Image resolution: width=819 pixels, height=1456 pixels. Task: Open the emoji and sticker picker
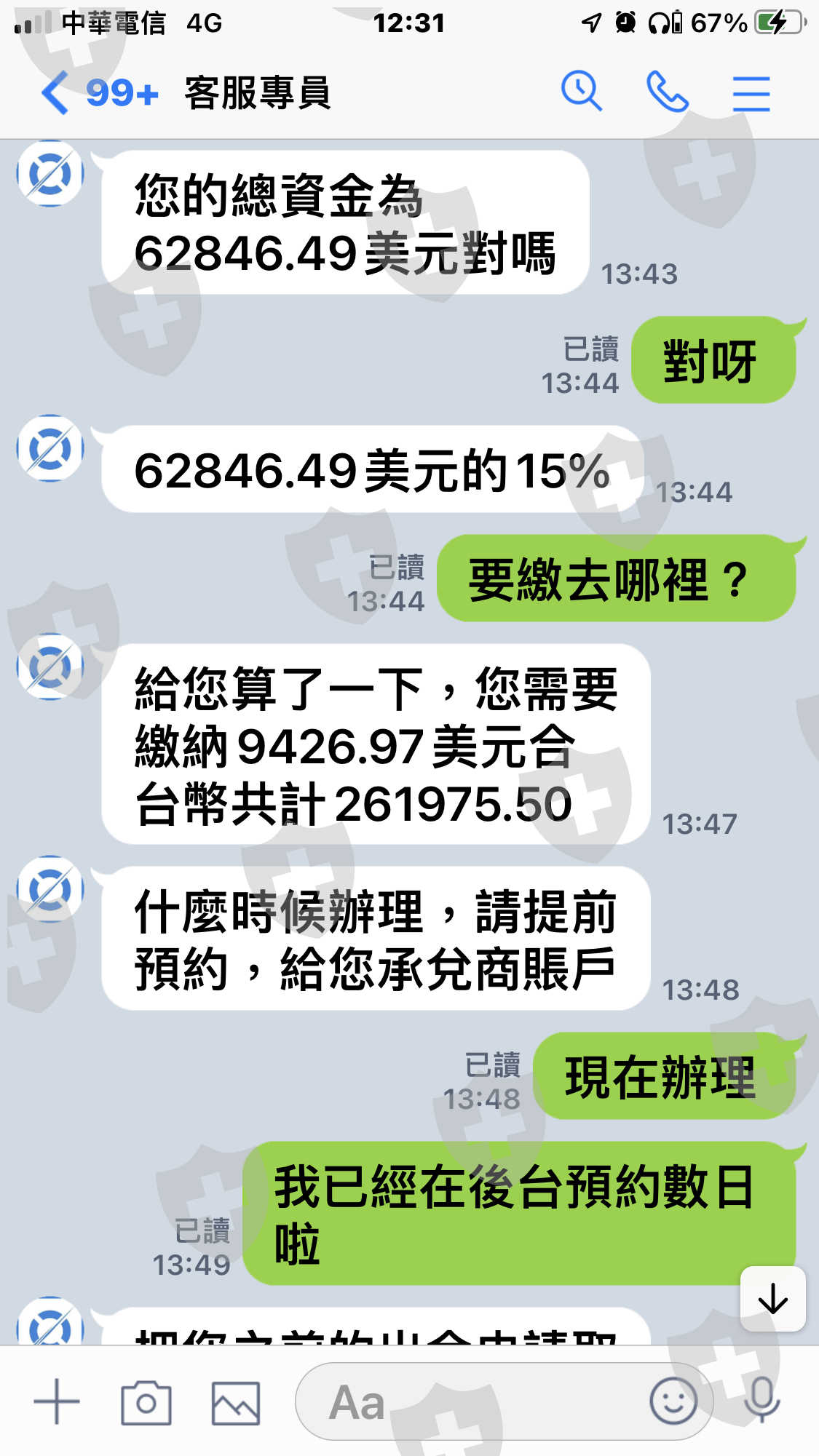pos(673,1401)
